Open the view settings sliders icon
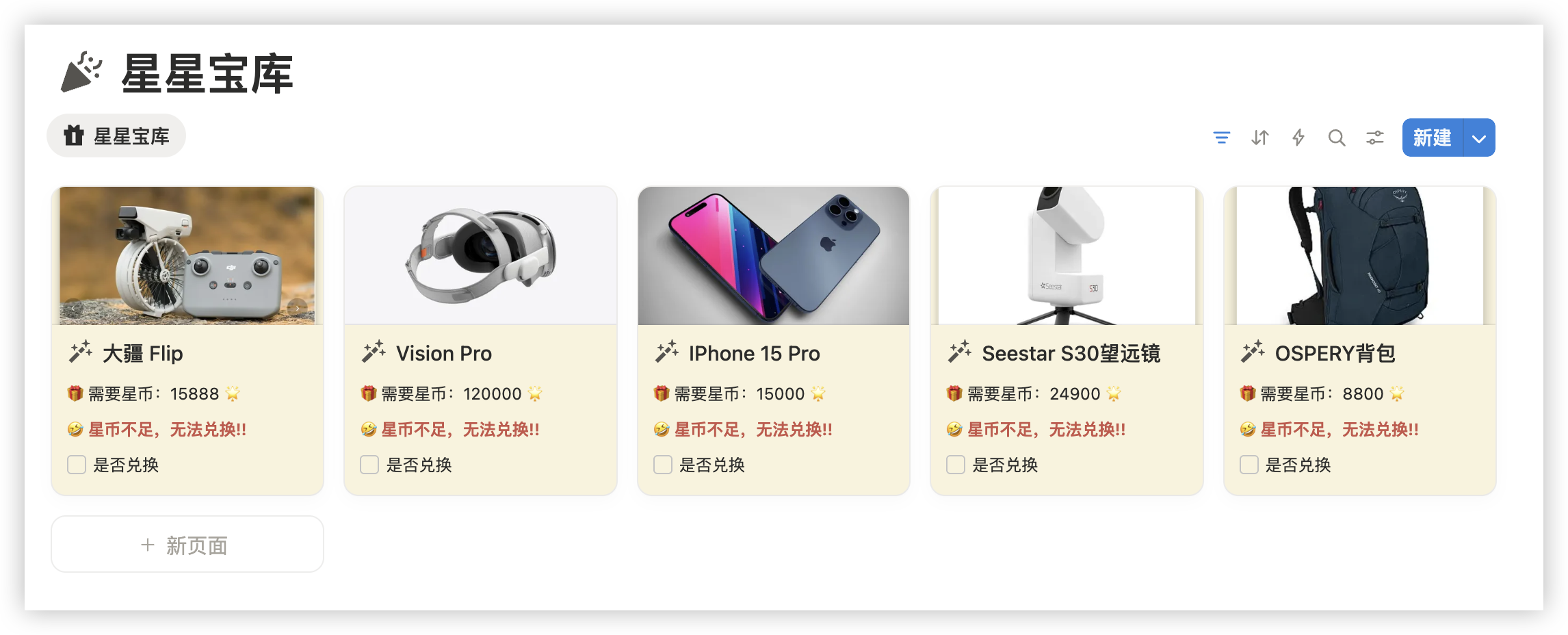Image resolution: width=1568 pixels, height=635 pixels. coord(1374,138)
